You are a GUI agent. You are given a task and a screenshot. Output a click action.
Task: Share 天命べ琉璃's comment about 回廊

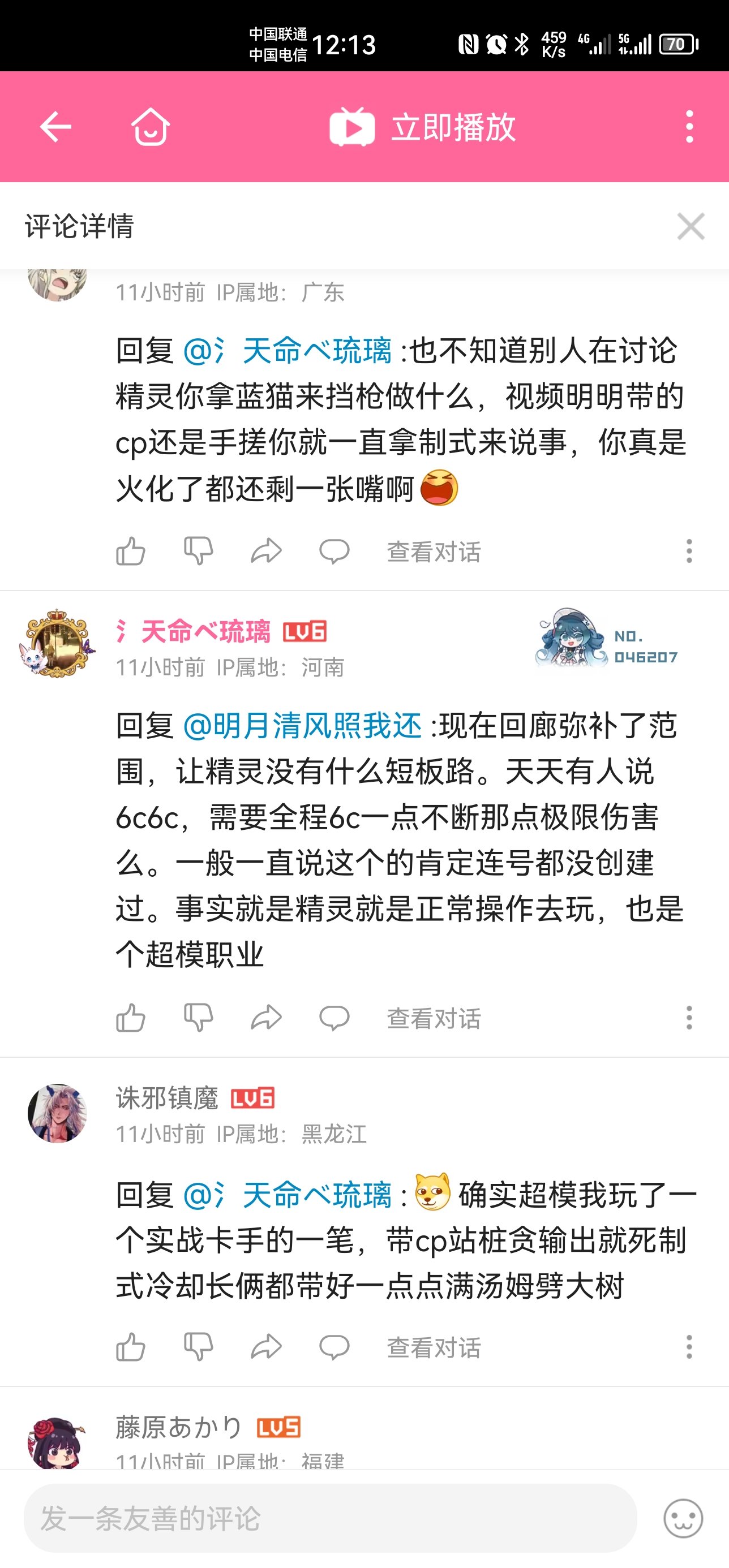click(x=266, y=1018)
